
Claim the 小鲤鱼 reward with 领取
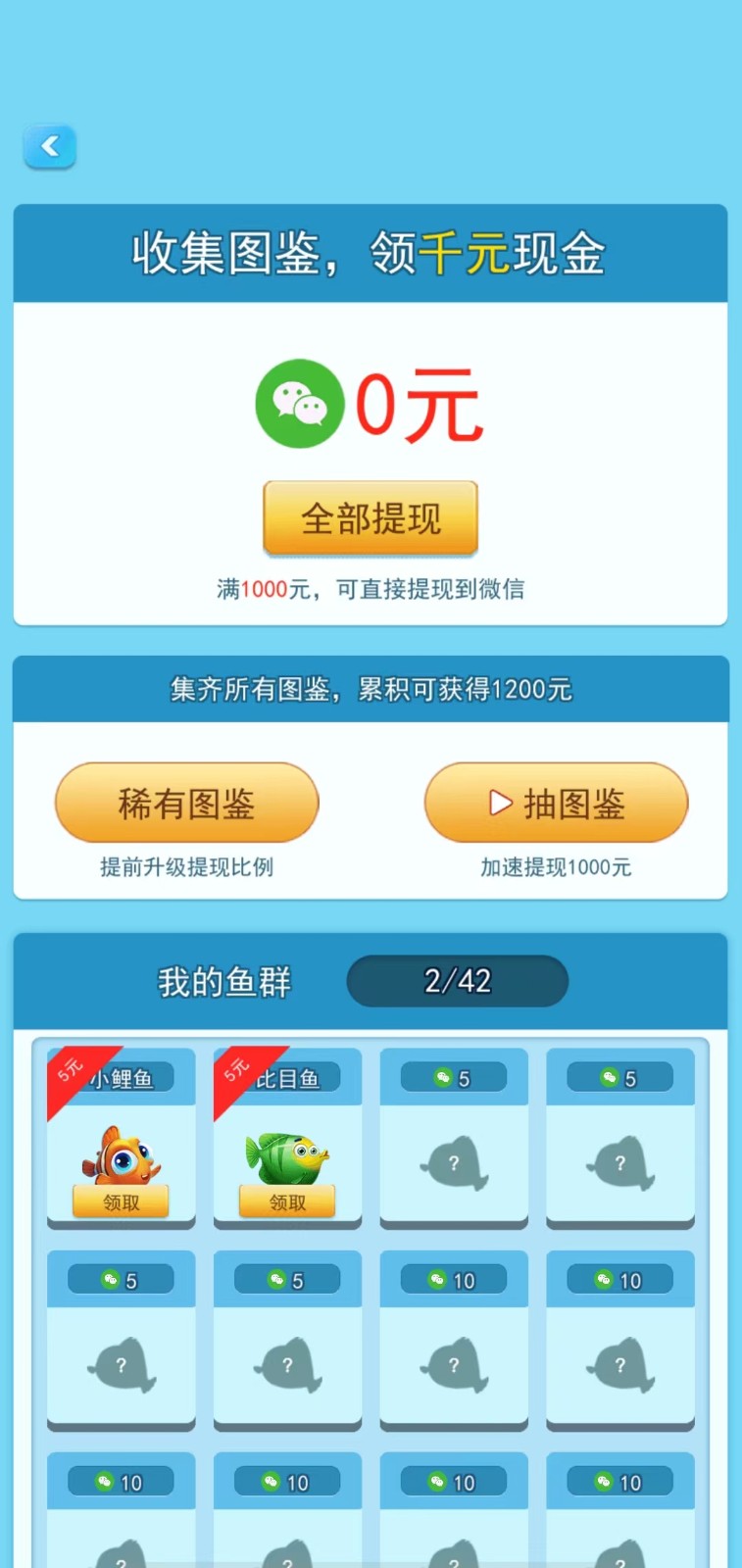coord(121,1201)
